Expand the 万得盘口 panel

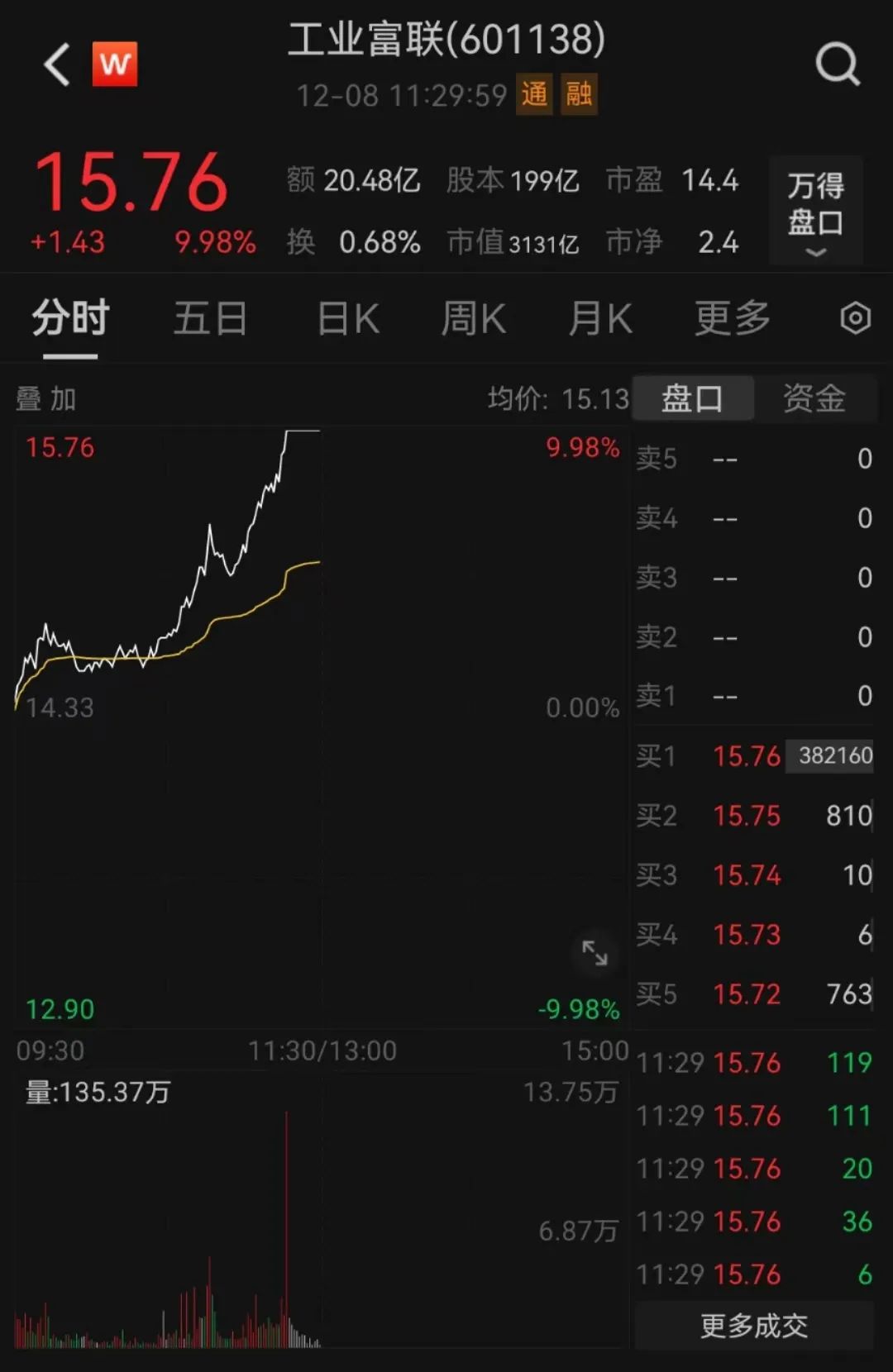point(815,212)
